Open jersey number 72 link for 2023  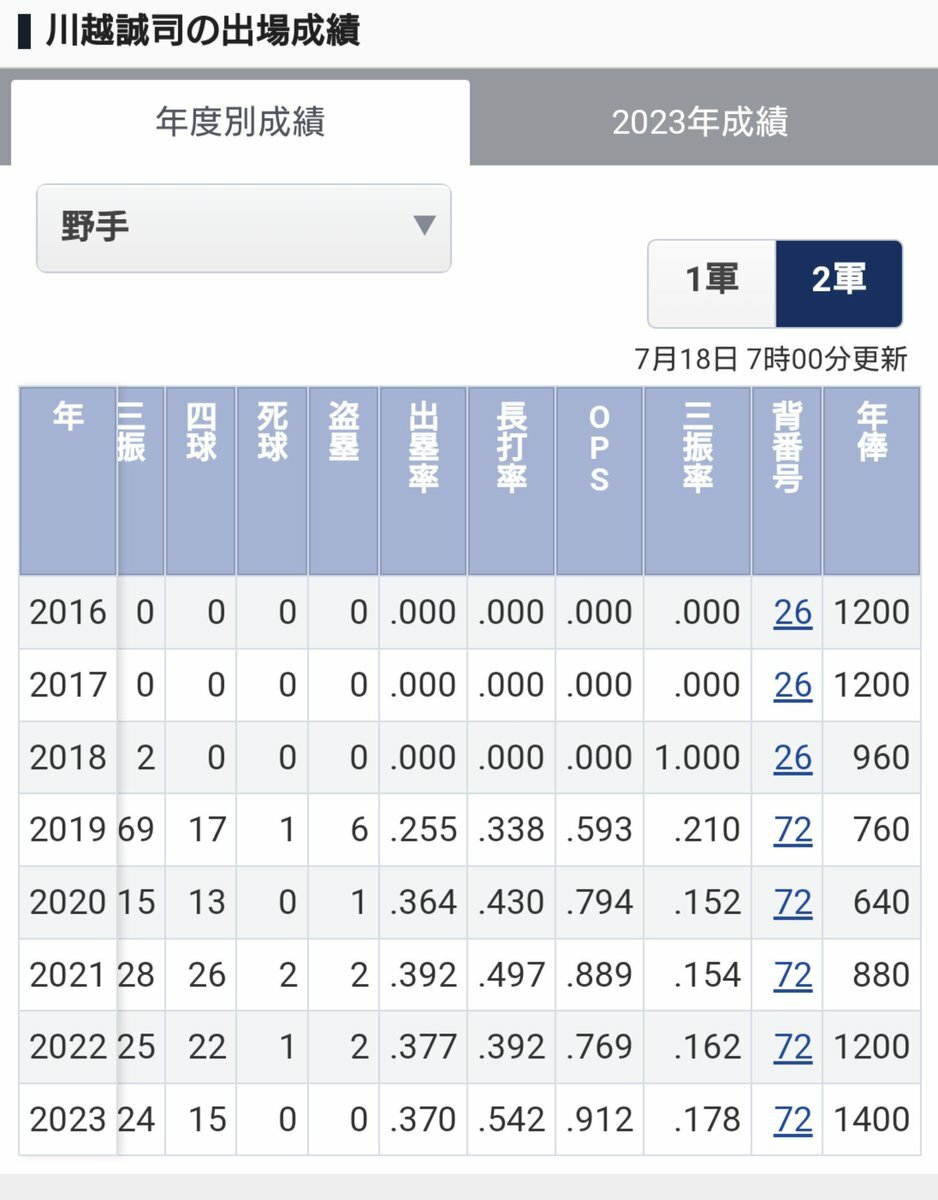(x=792, y=1119)
